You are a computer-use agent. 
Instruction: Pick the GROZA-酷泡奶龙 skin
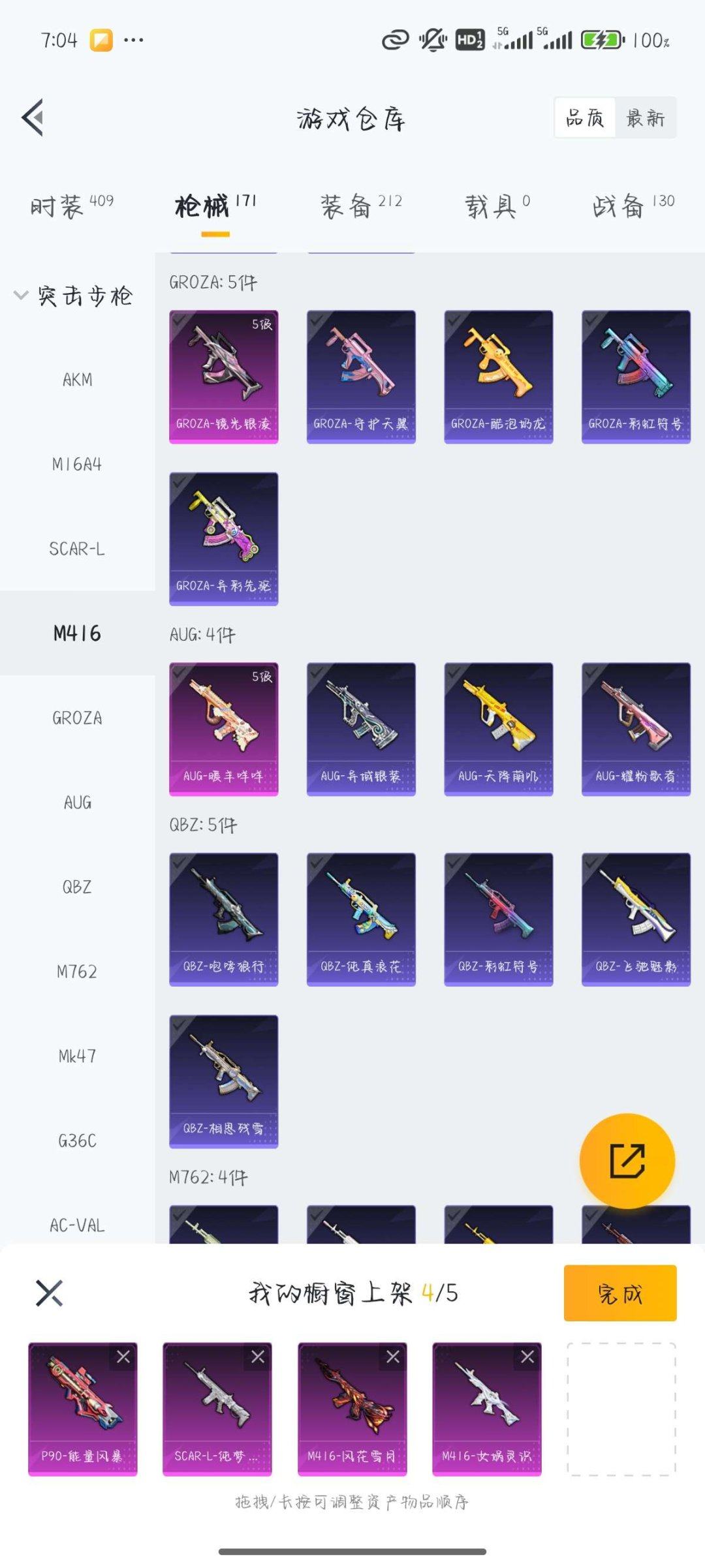point(498,377)
